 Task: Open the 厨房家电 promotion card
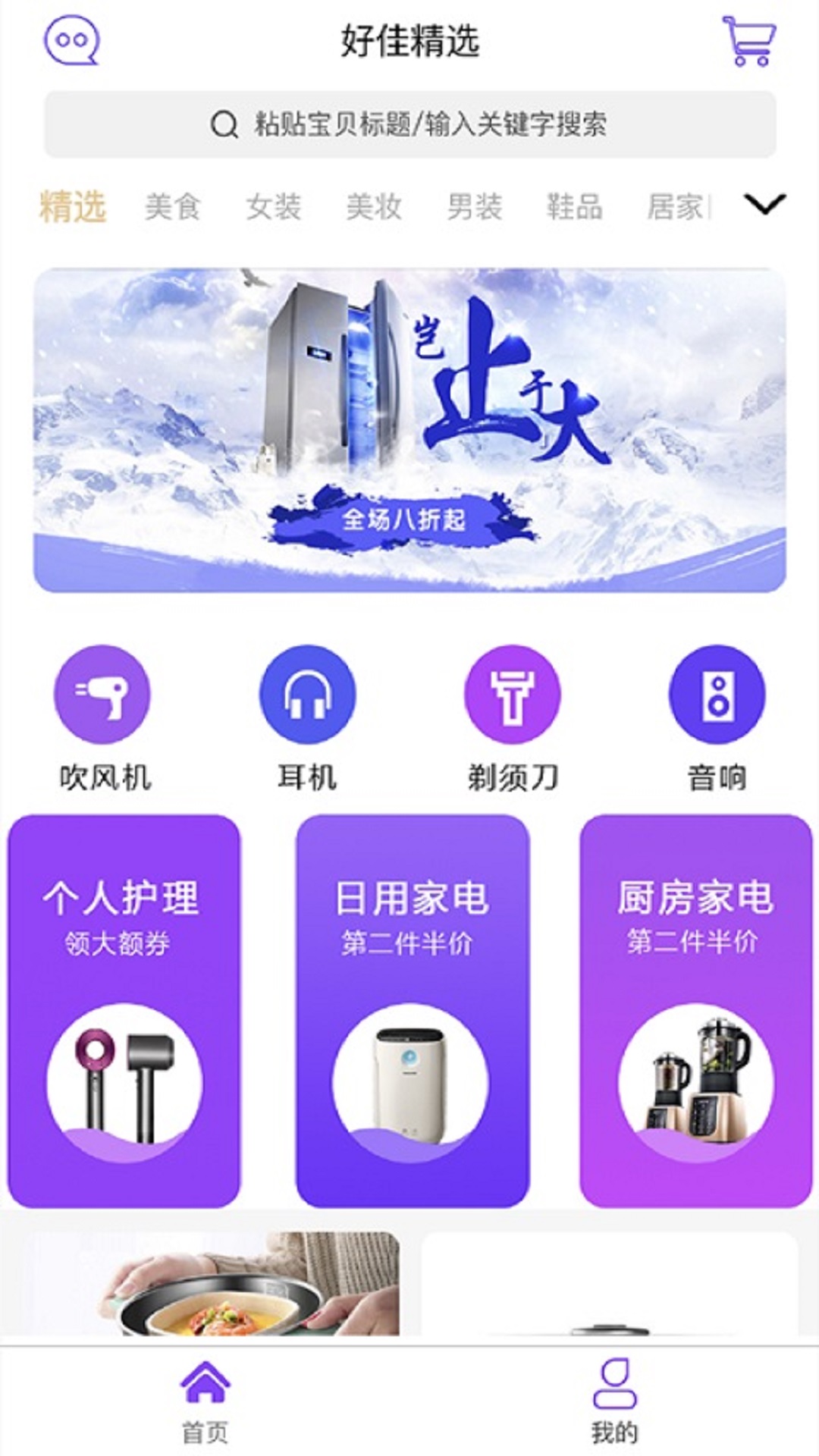[x=696, y=1011]
